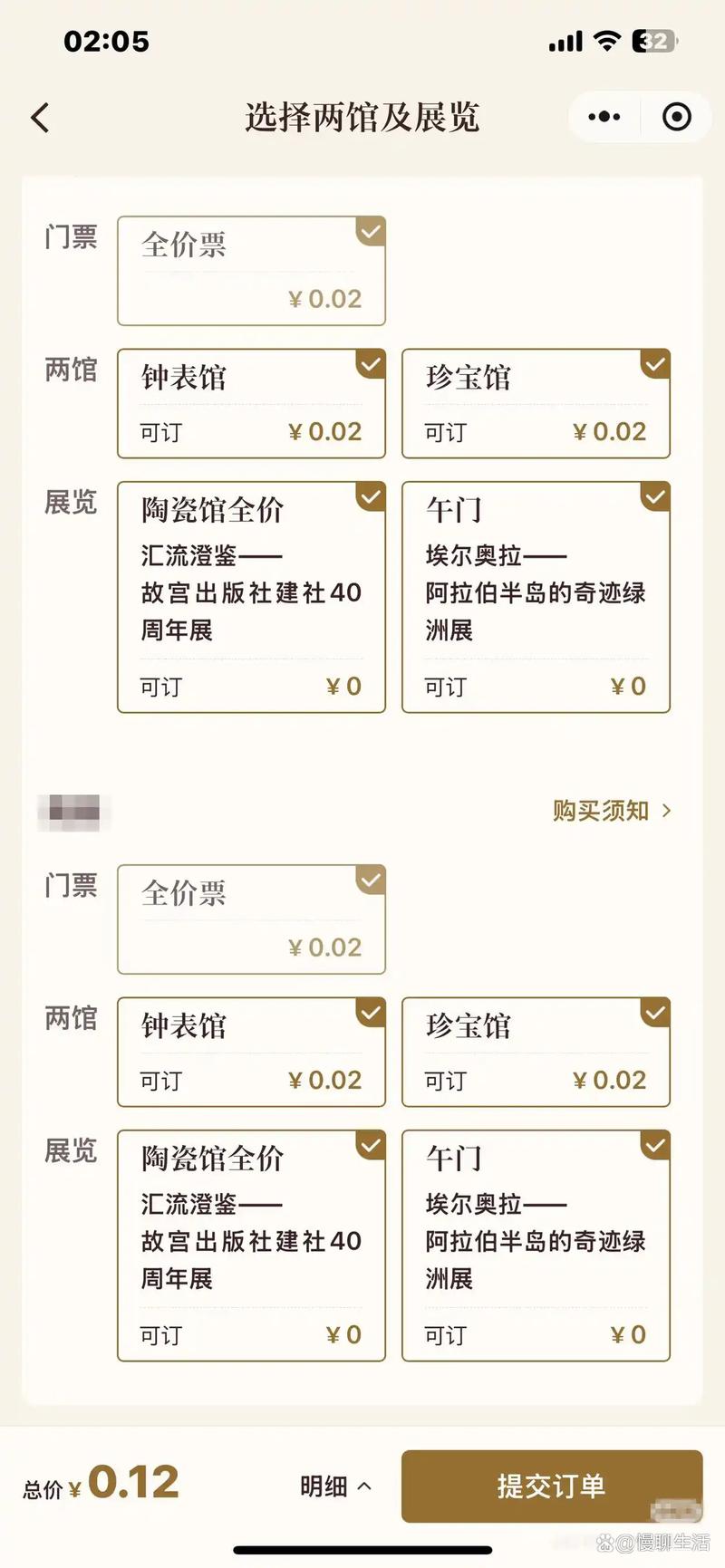The image size is (725, 1568).
Task: Open the three-dot mini program menu
Action: [x=603, y=117]
